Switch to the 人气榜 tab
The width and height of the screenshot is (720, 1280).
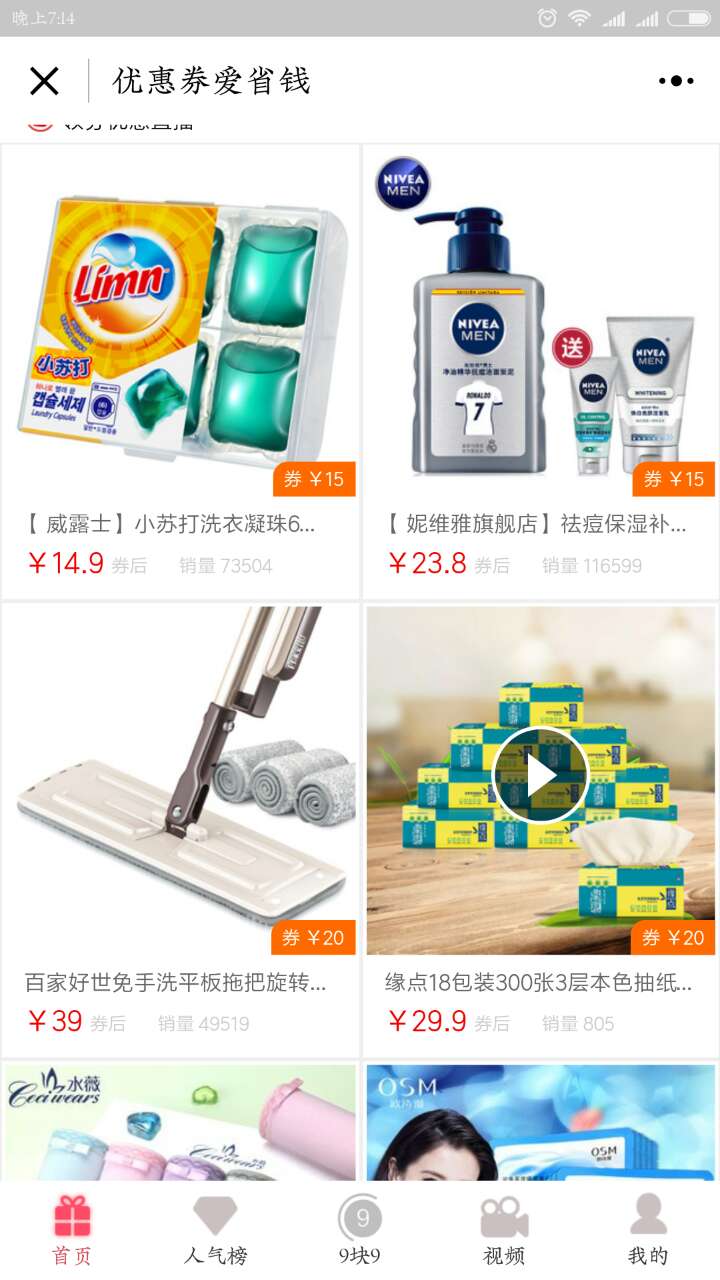tap(215, 1230)
